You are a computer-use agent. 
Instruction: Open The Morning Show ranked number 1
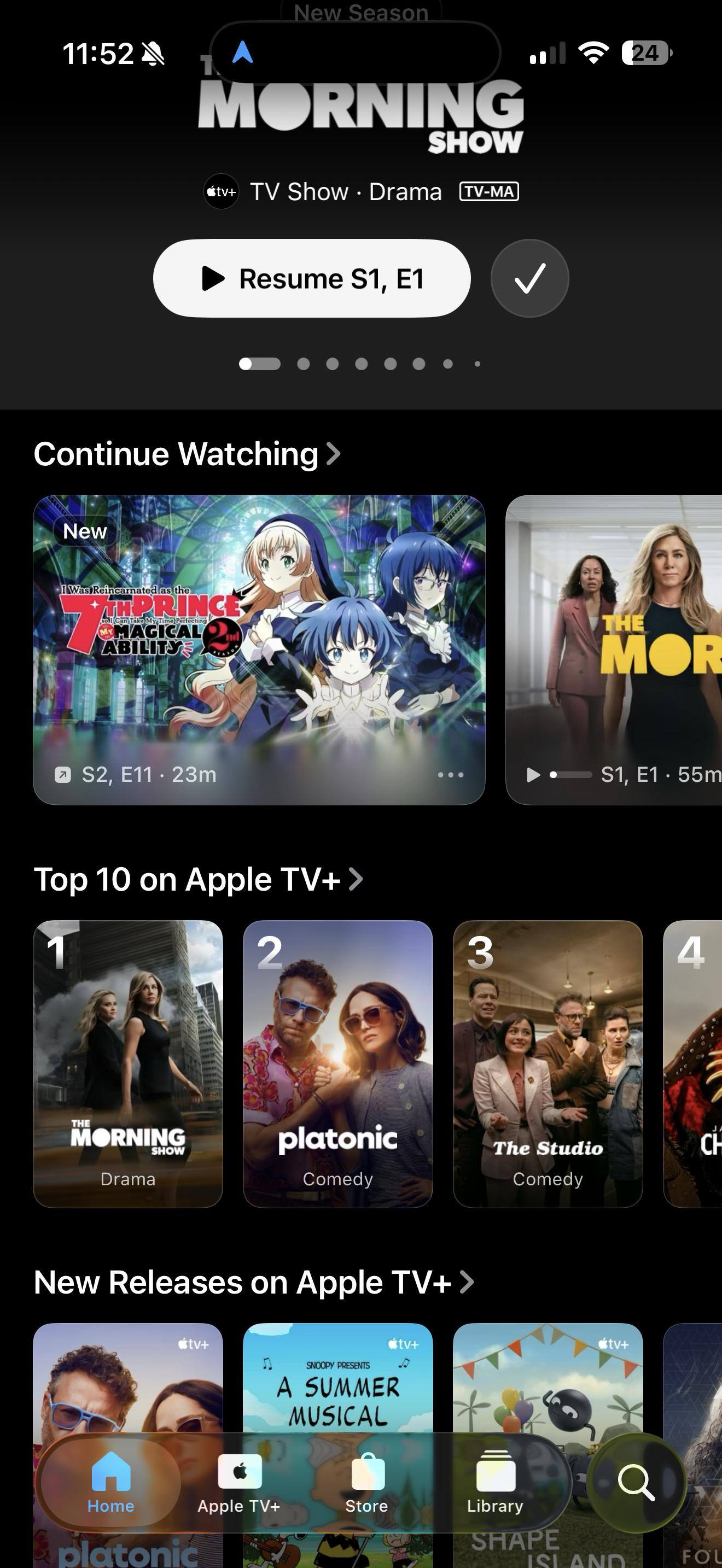tap(128, 1063)
